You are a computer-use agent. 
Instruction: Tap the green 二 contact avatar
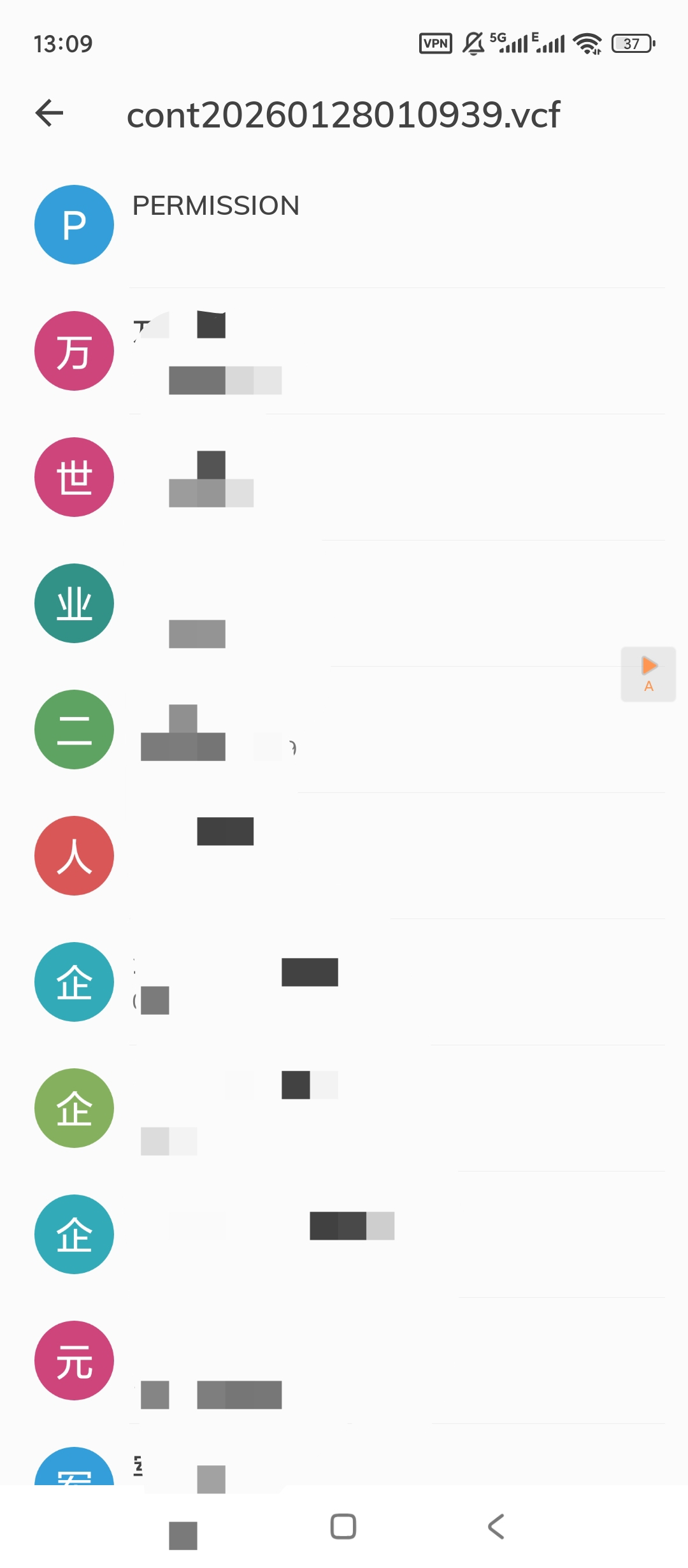(x=73, y=729)
